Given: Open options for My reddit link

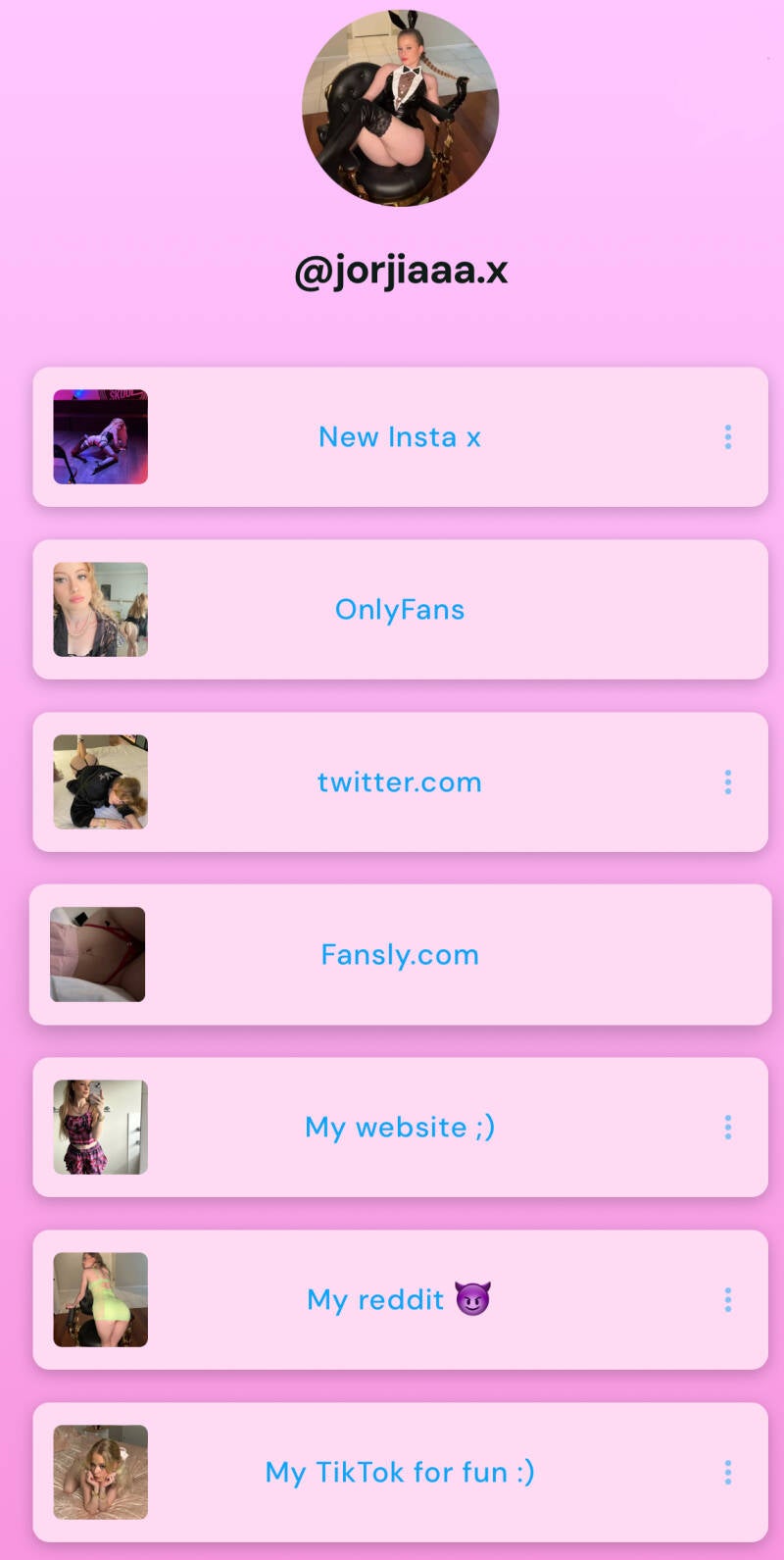Looking at the screenshot, I should click(728, 1300).
